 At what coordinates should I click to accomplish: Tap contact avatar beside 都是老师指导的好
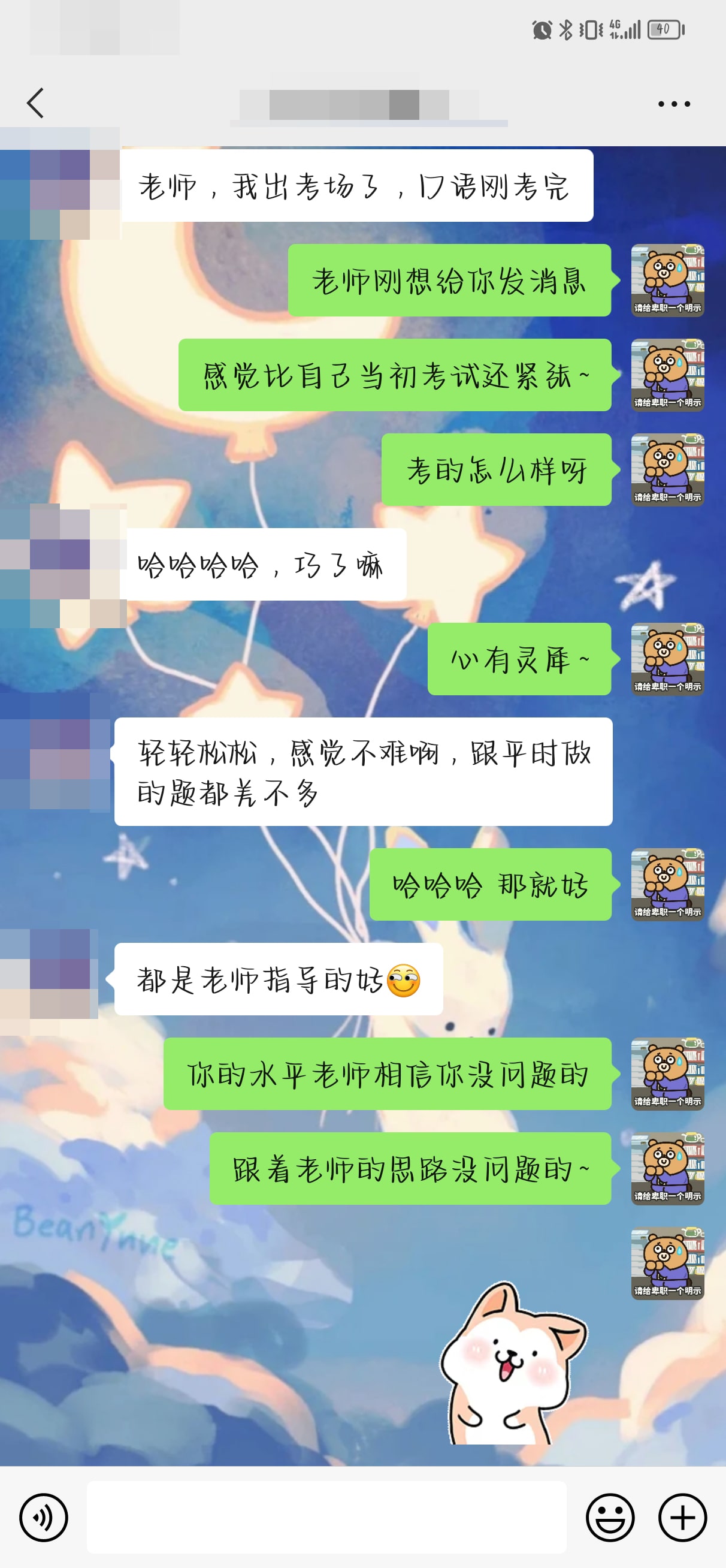pyautogui.click(x=49, y=974)
